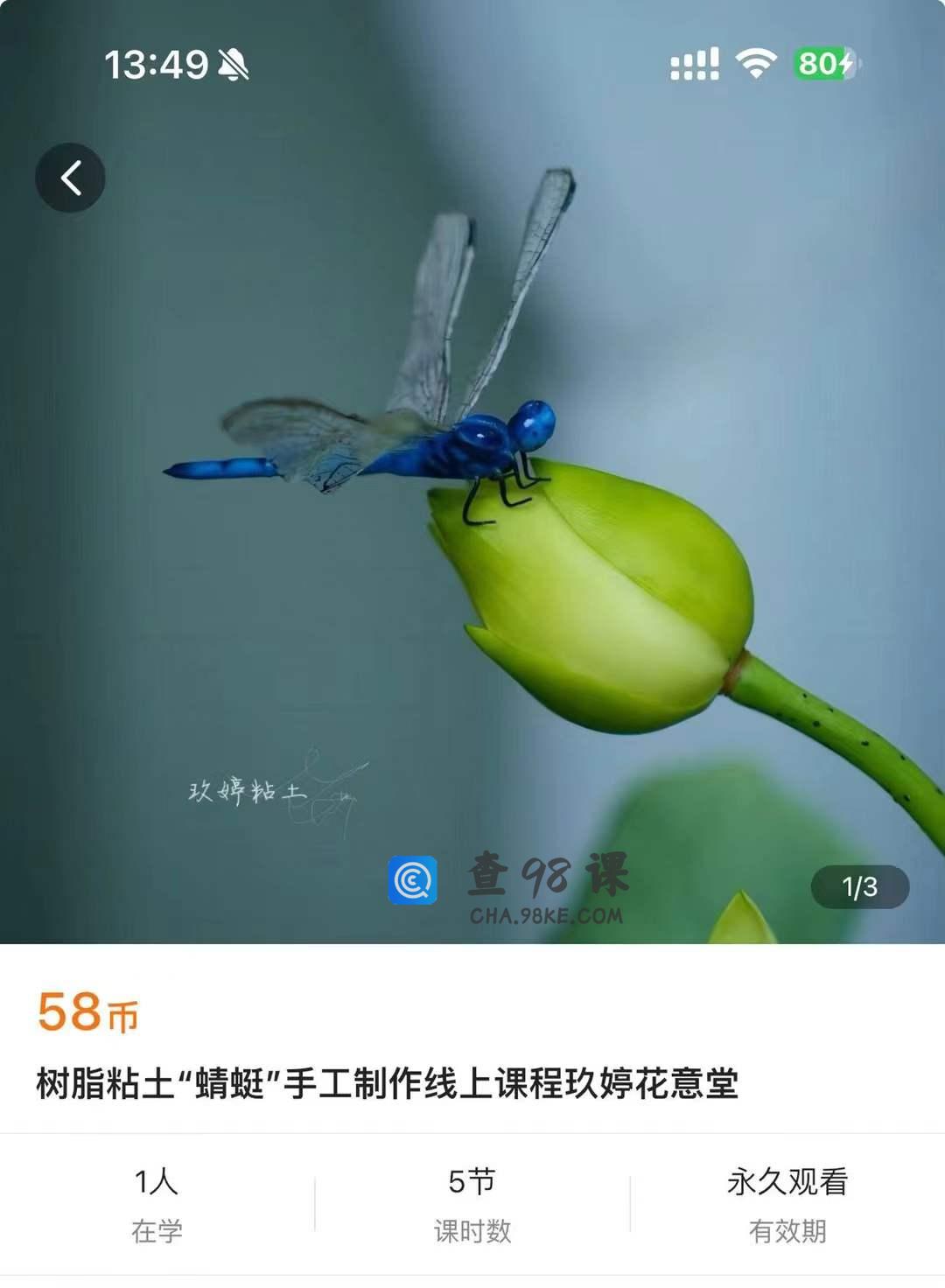Open the dragonfly course cover image
Viewport: 945px width, 1288px height.
click(x=472, y=490)
